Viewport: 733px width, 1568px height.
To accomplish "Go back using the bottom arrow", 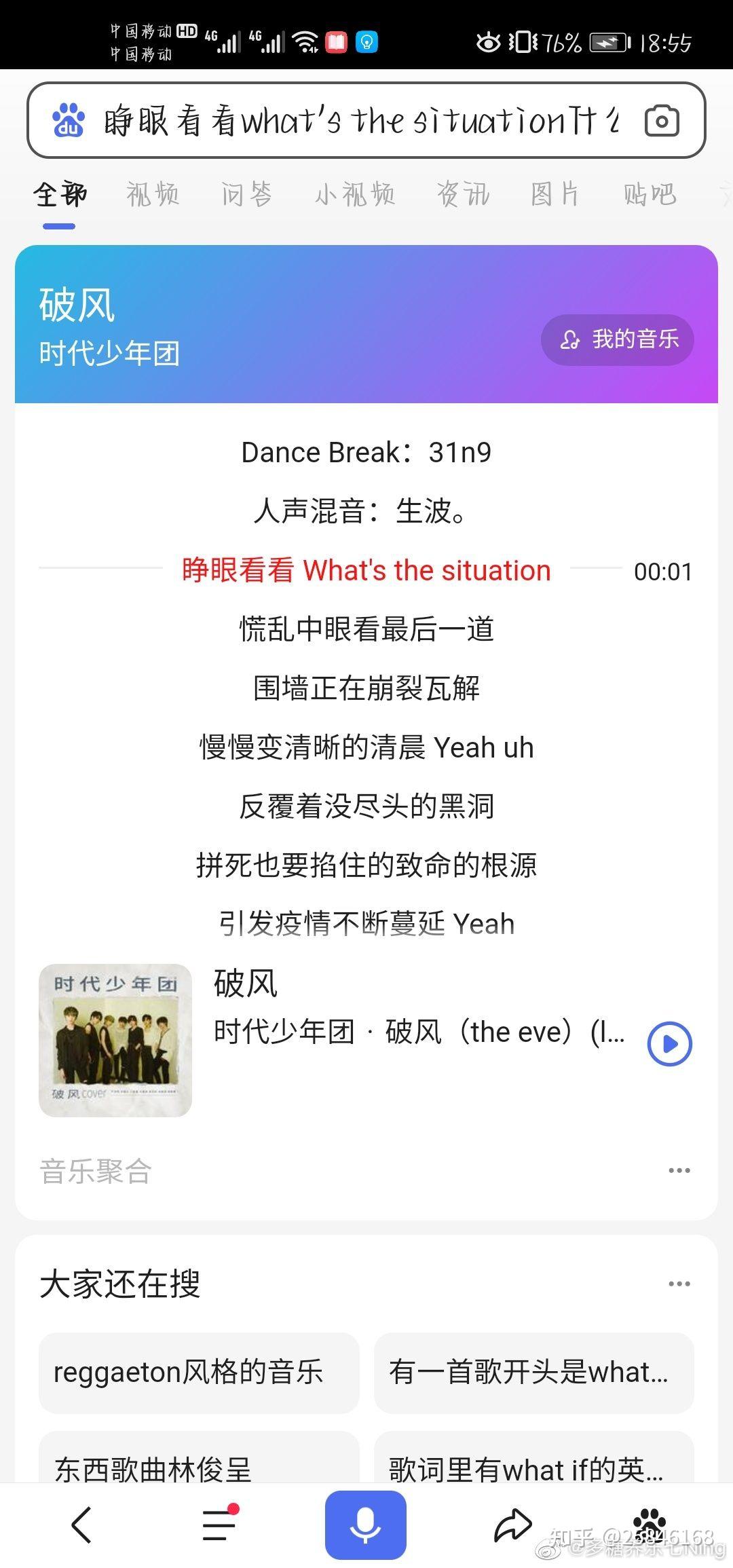I will tap(81, 1525).
